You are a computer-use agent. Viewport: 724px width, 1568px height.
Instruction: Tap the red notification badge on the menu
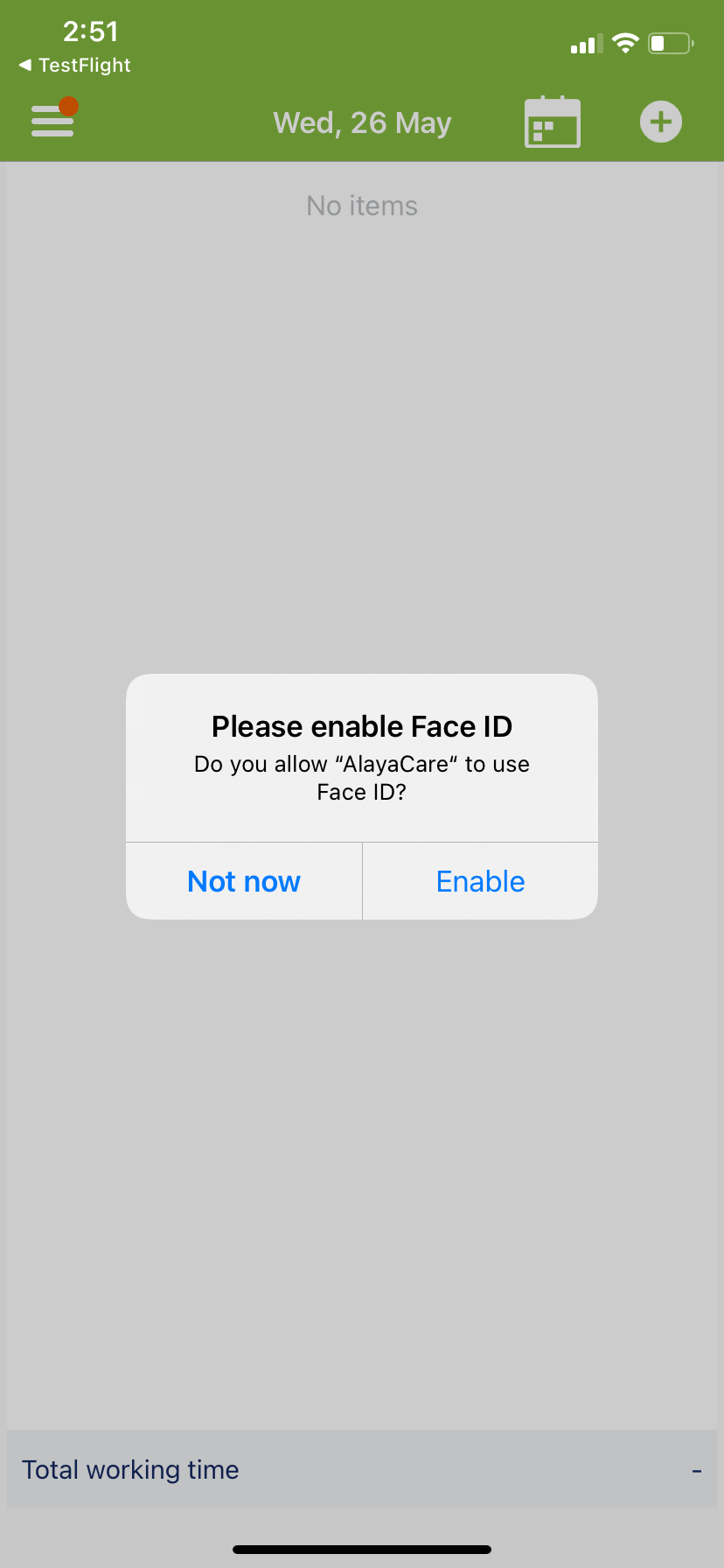(x=70, y=106)
